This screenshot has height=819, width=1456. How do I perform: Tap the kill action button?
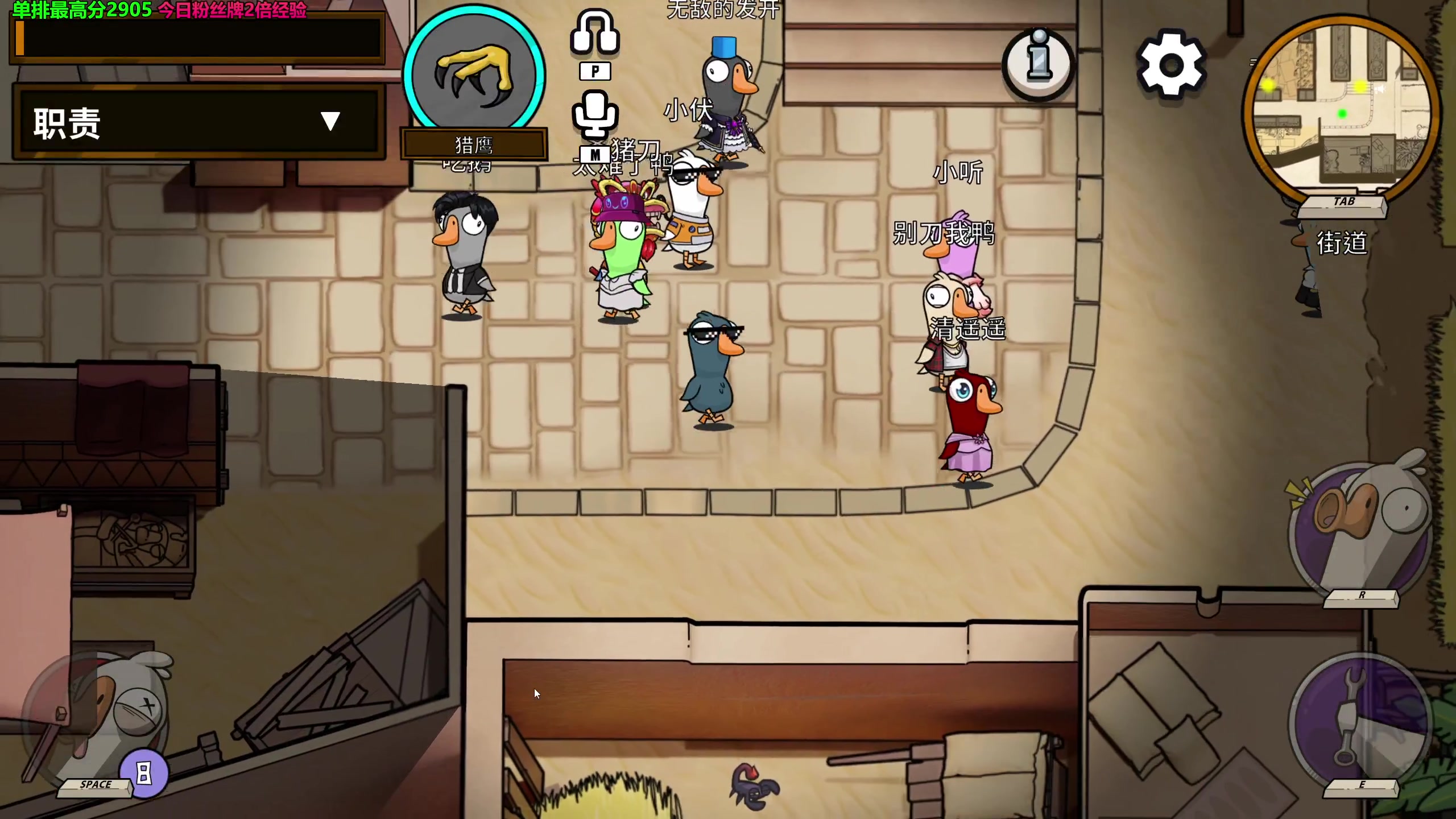[x=97, y=718]
